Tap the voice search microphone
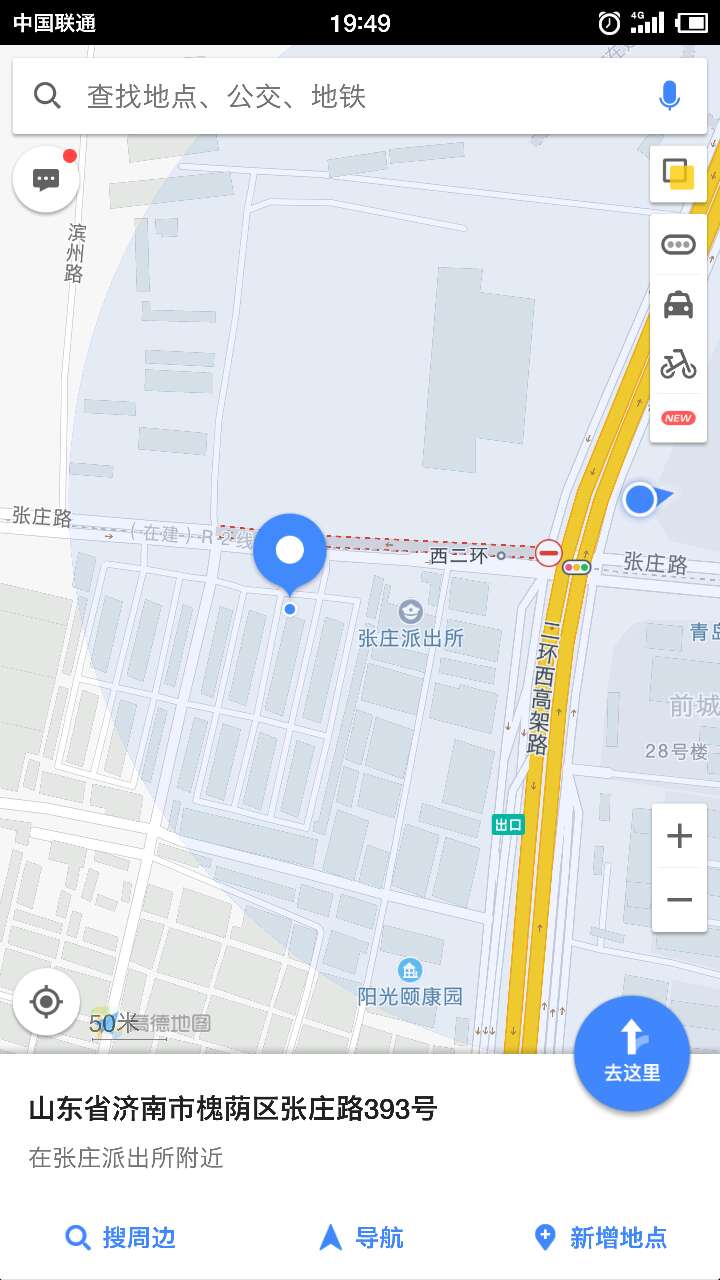Viewport: 720px width, 1280px height. click(x=668, y=94)
